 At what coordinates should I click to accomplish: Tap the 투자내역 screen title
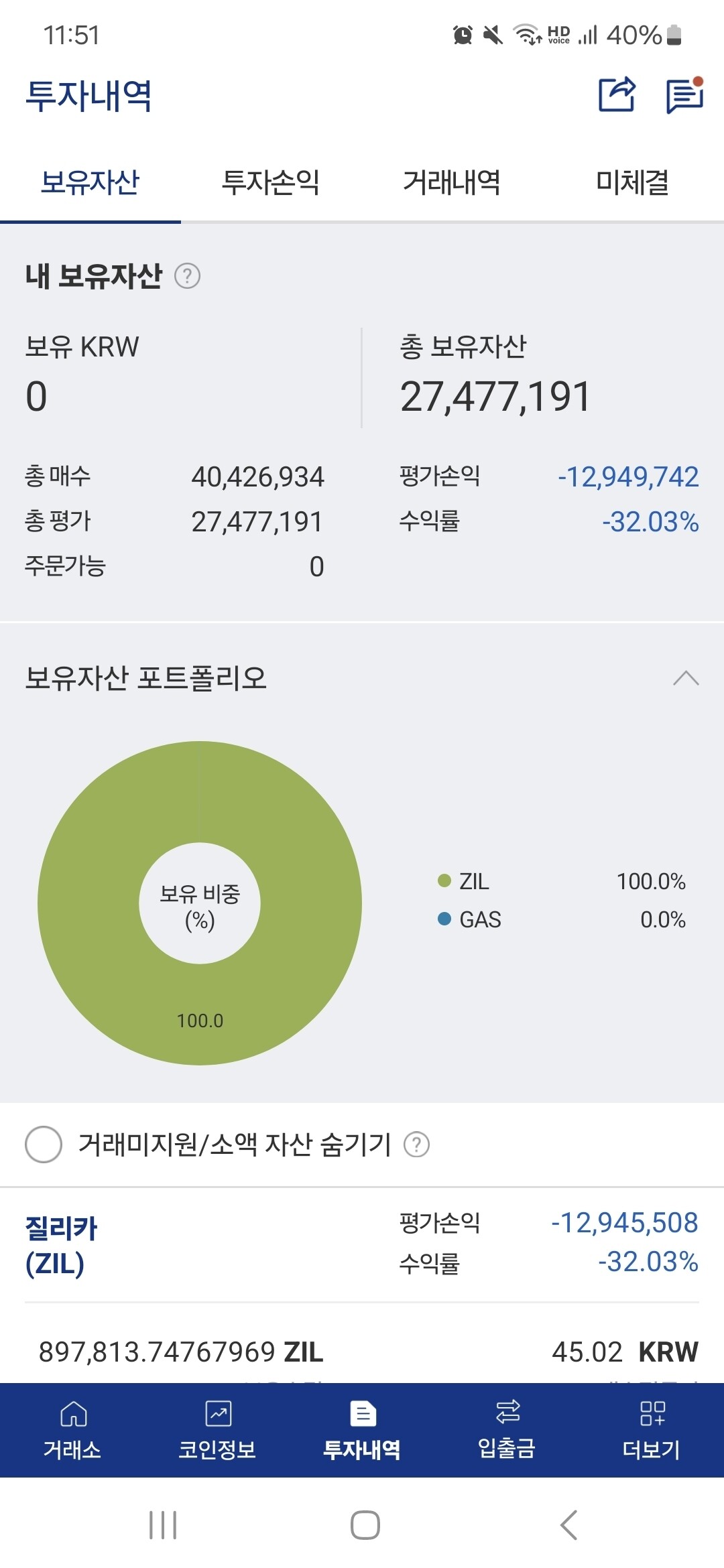[x=89, y=95]
